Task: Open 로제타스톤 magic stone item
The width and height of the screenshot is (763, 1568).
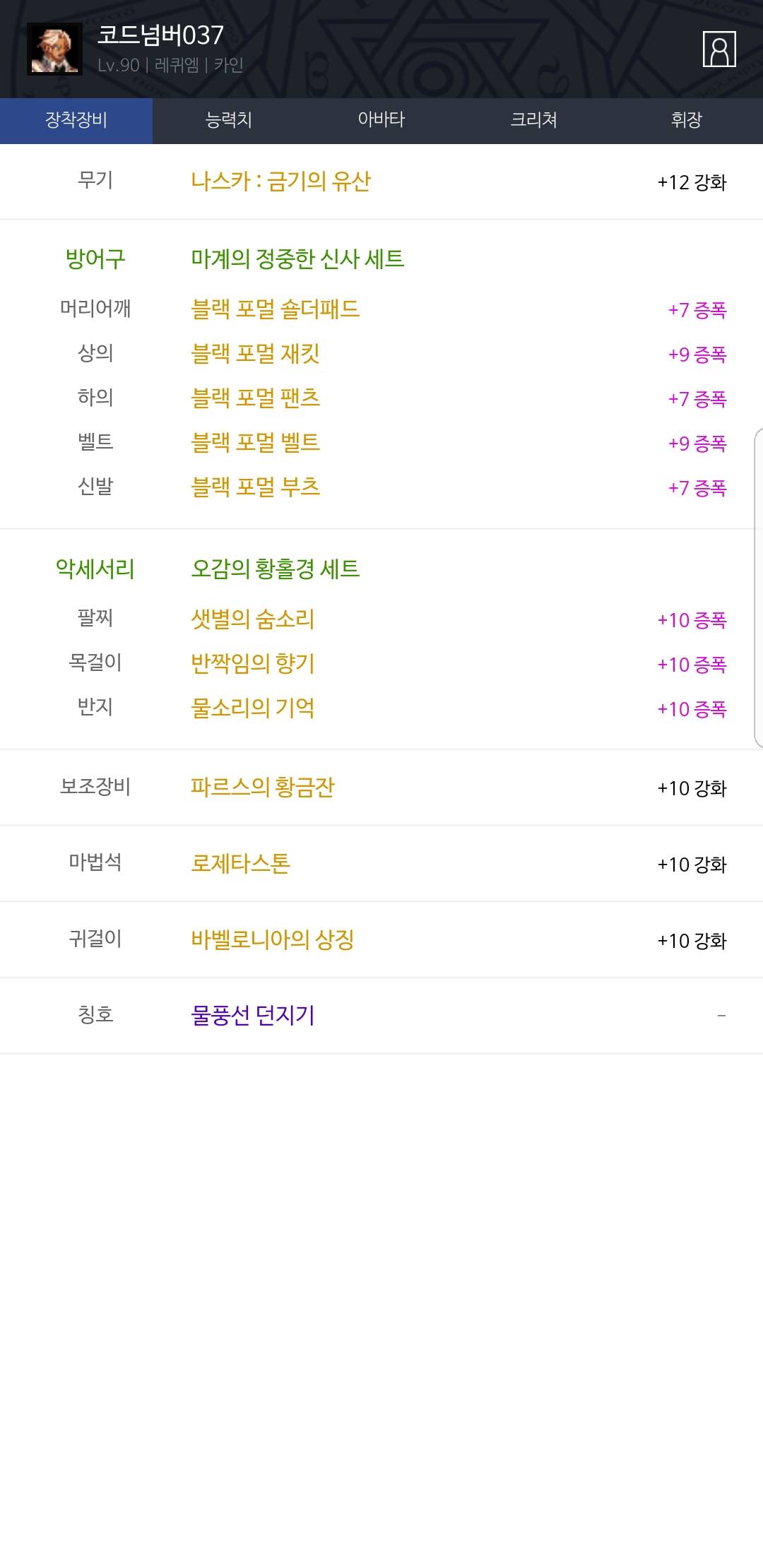Action: [241, 864]
